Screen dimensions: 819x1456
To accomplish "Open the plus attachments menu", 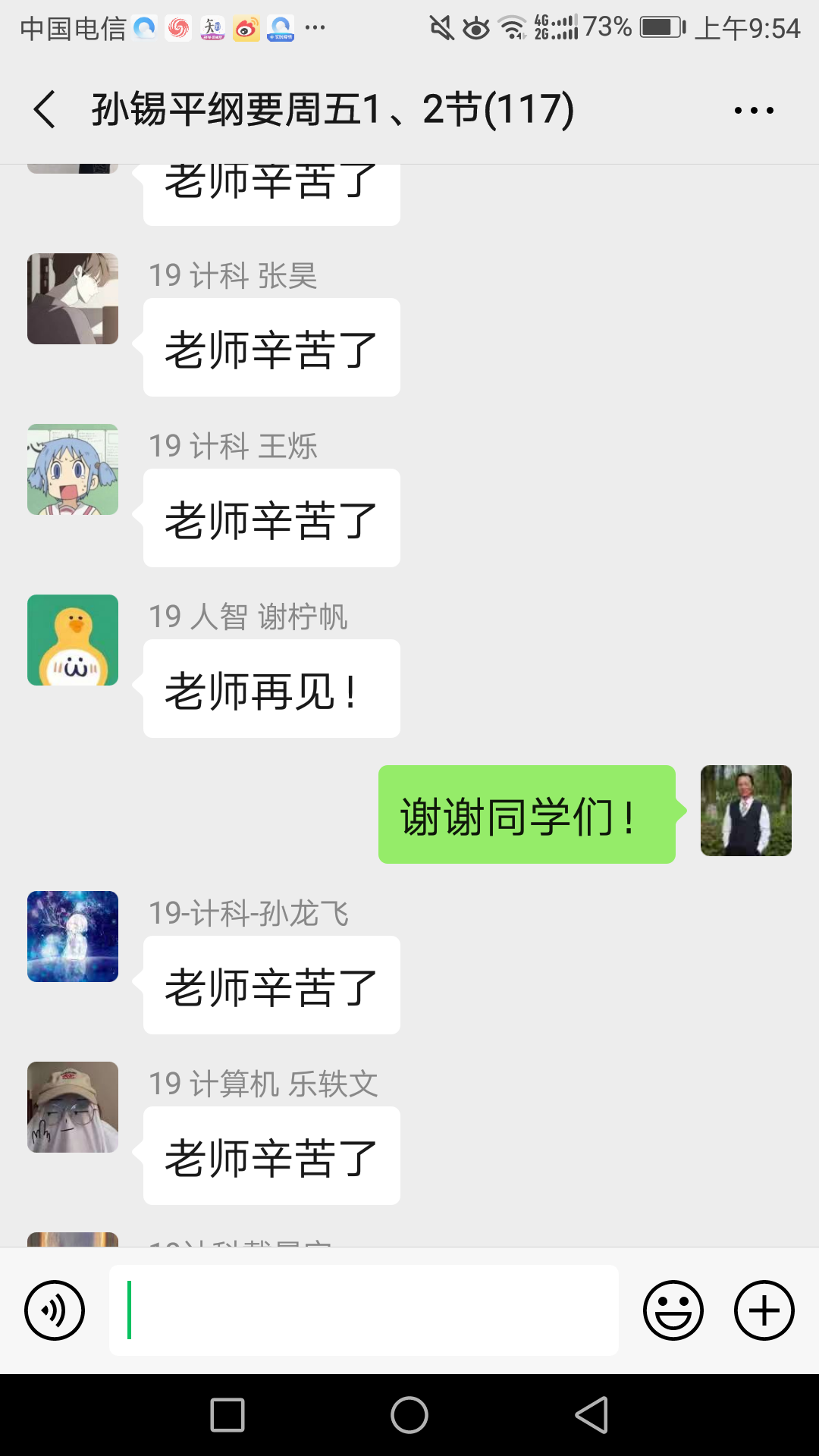I will point(764,1310).
